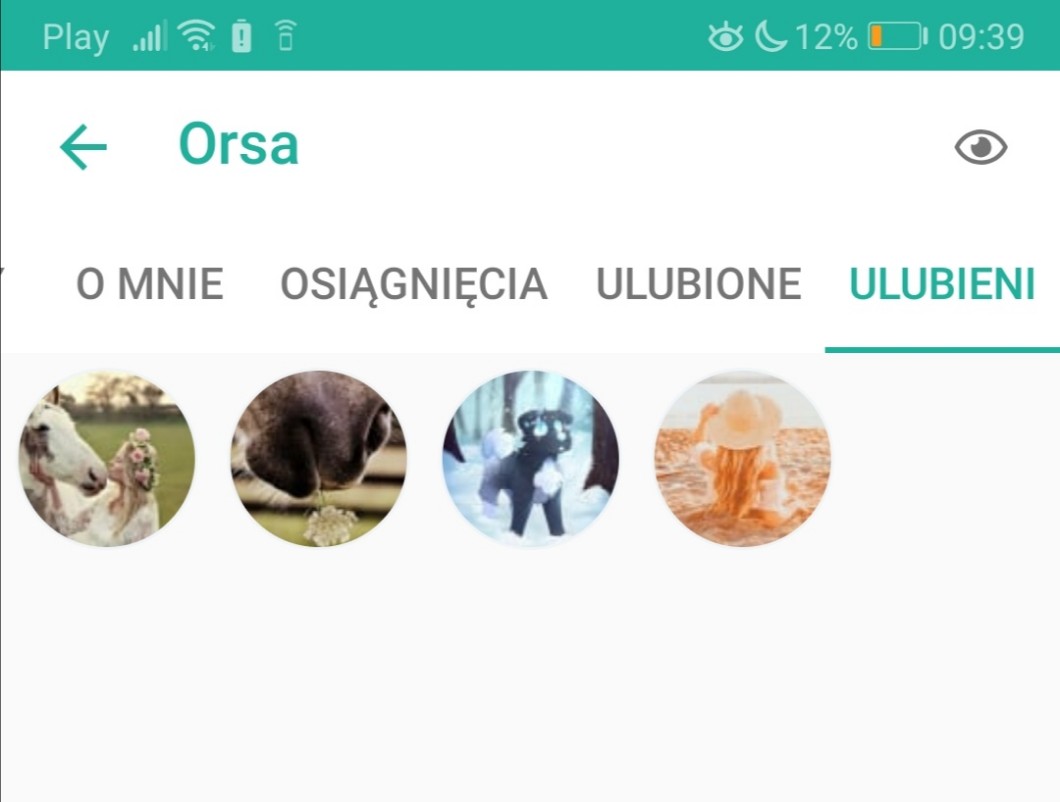
Task: Tap the ULUBIENI tab
Action: (941, 285)
